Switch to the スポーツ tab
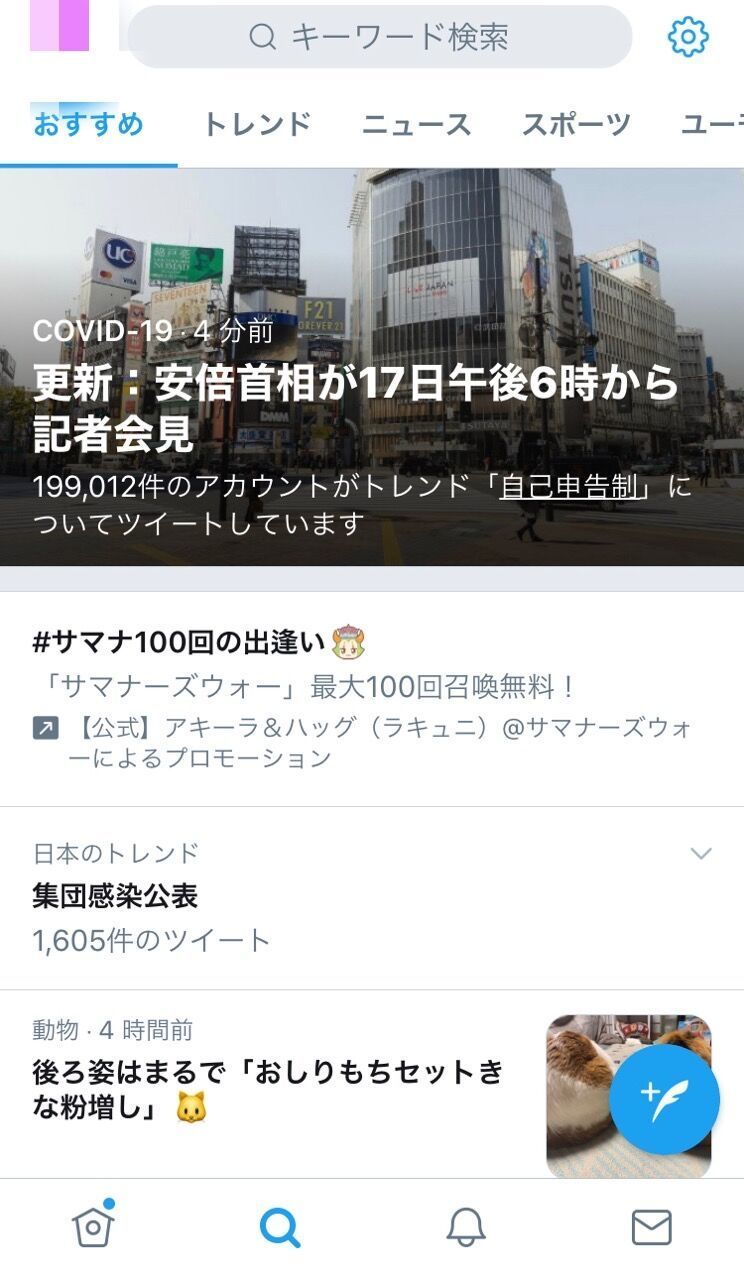The width and height of the screenshot is (744, 1276). click(x=576, y=125)
